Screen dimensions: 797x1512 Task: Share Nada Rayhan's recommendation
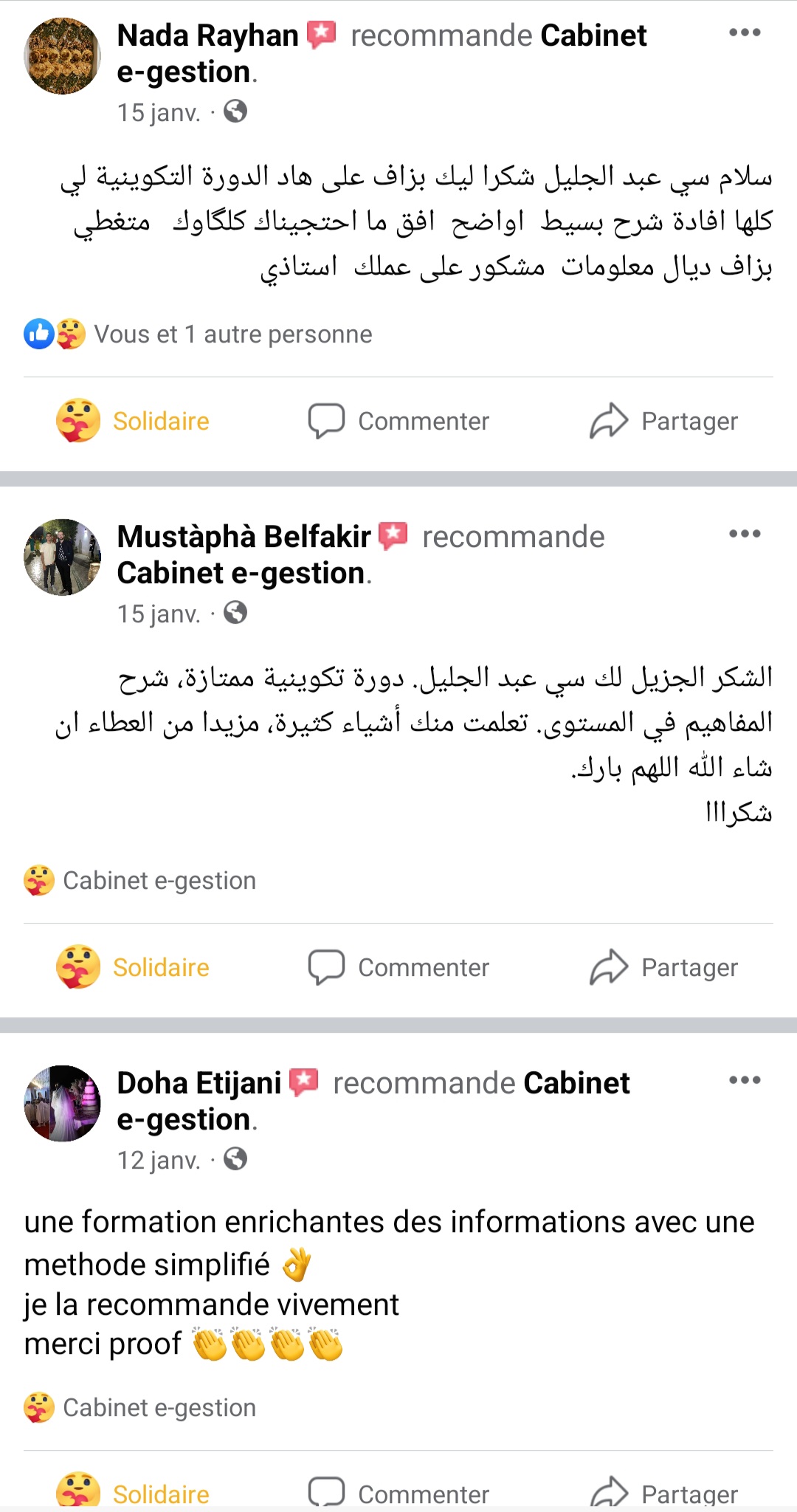click(663, 422)
